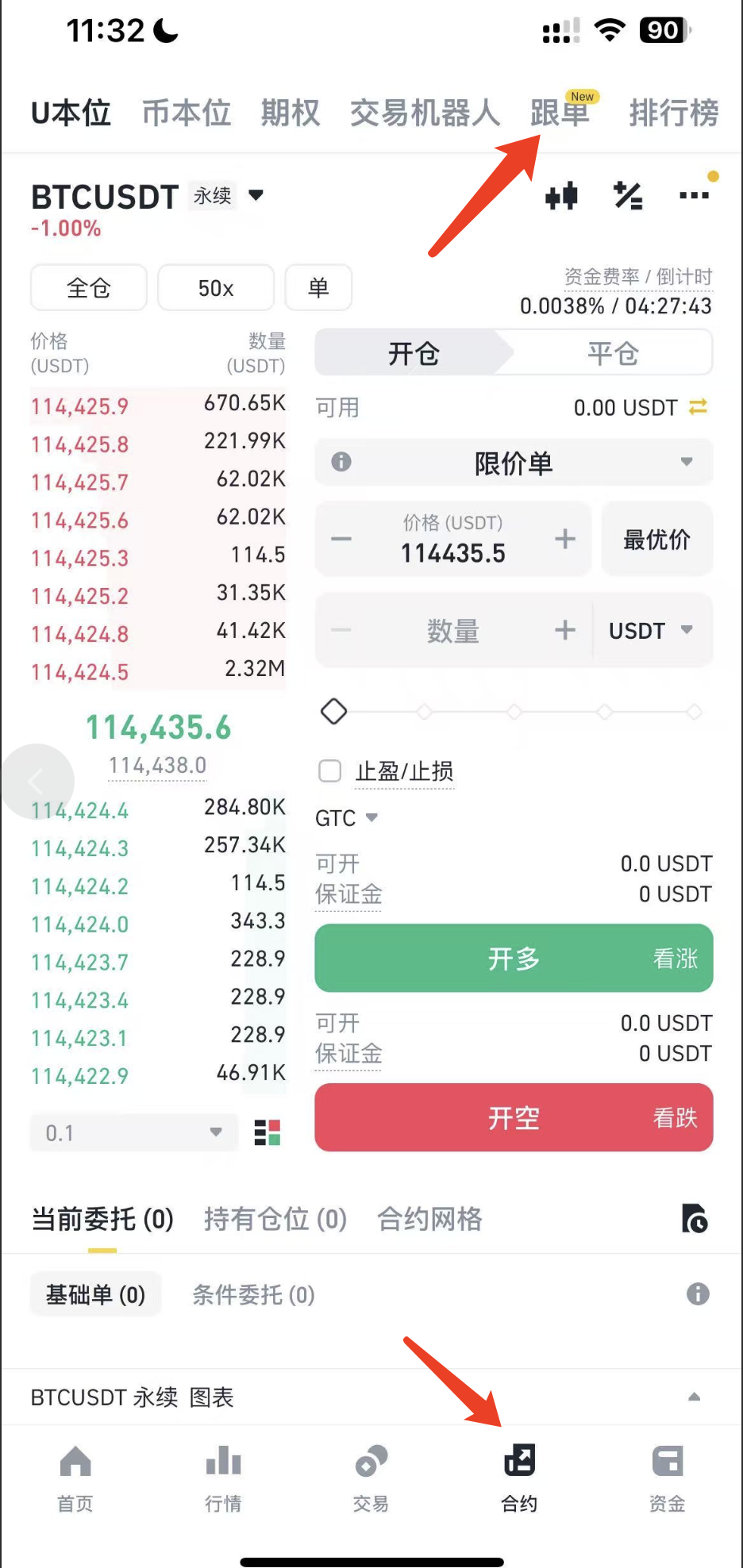Change the 50x leverage setting

[216, 288]
